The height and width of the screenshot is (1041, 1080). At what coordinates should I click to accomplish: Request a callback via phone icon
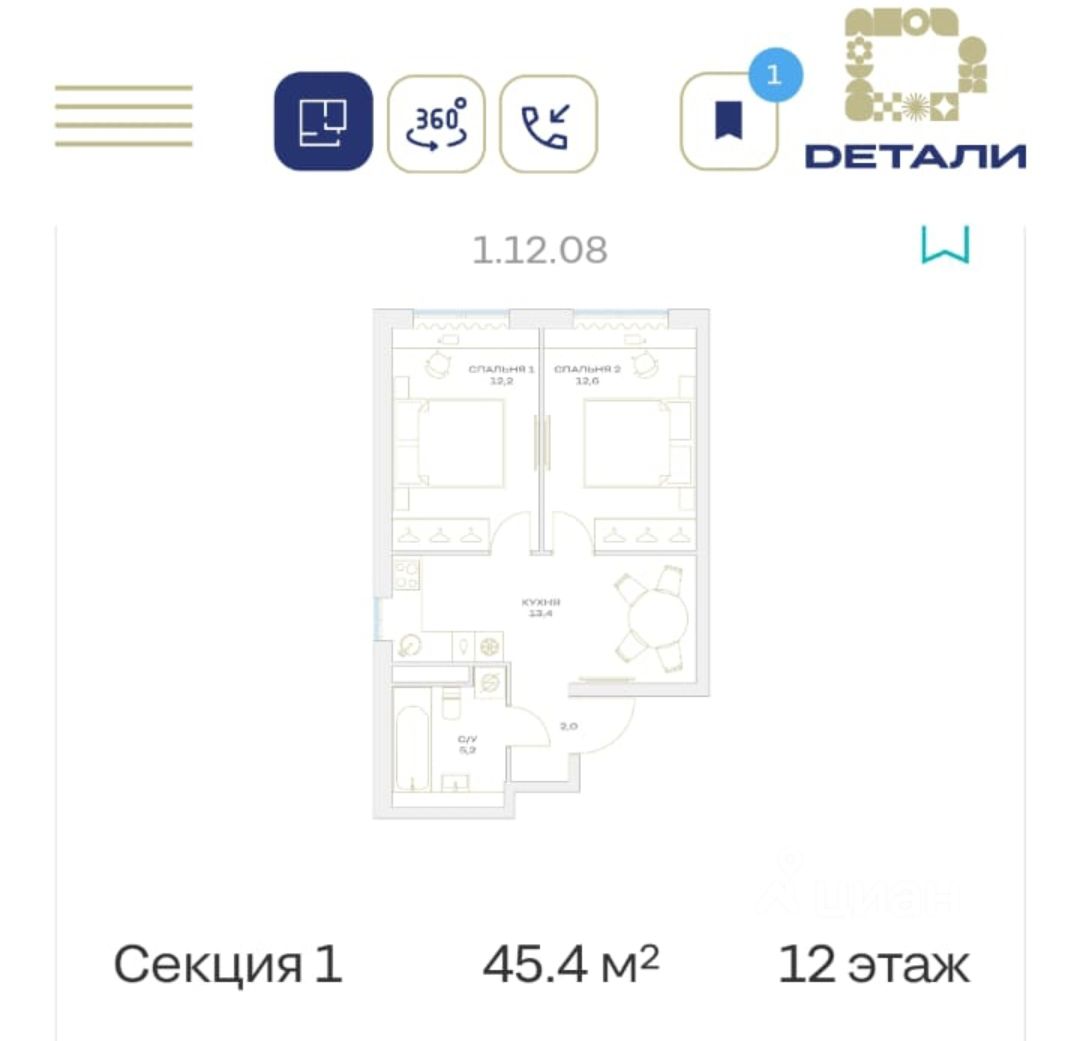[x=548, y=124]
